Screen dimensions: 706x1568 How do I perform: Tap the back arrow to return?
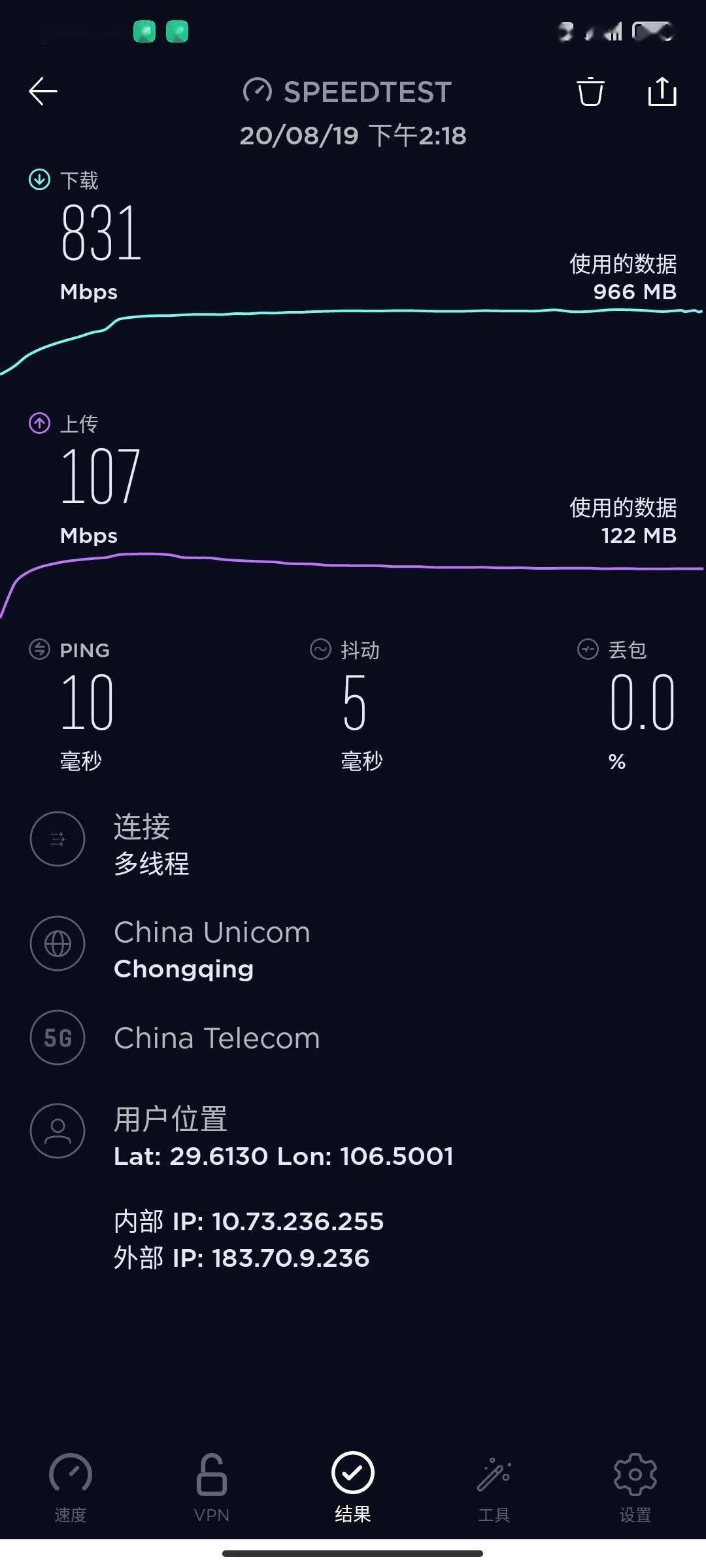42,91
